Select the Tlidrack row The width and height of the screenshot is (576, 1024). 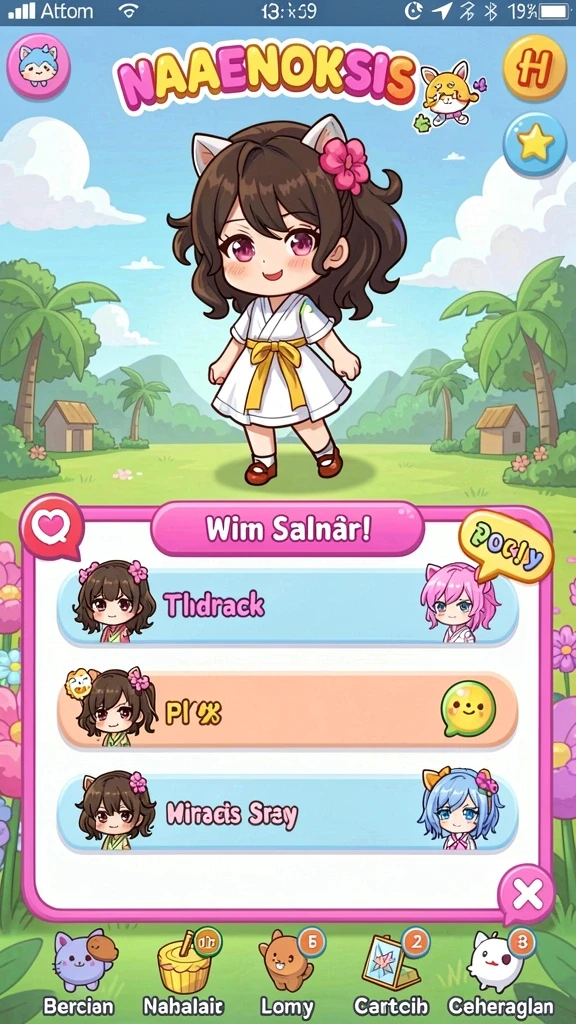[287, 605]
